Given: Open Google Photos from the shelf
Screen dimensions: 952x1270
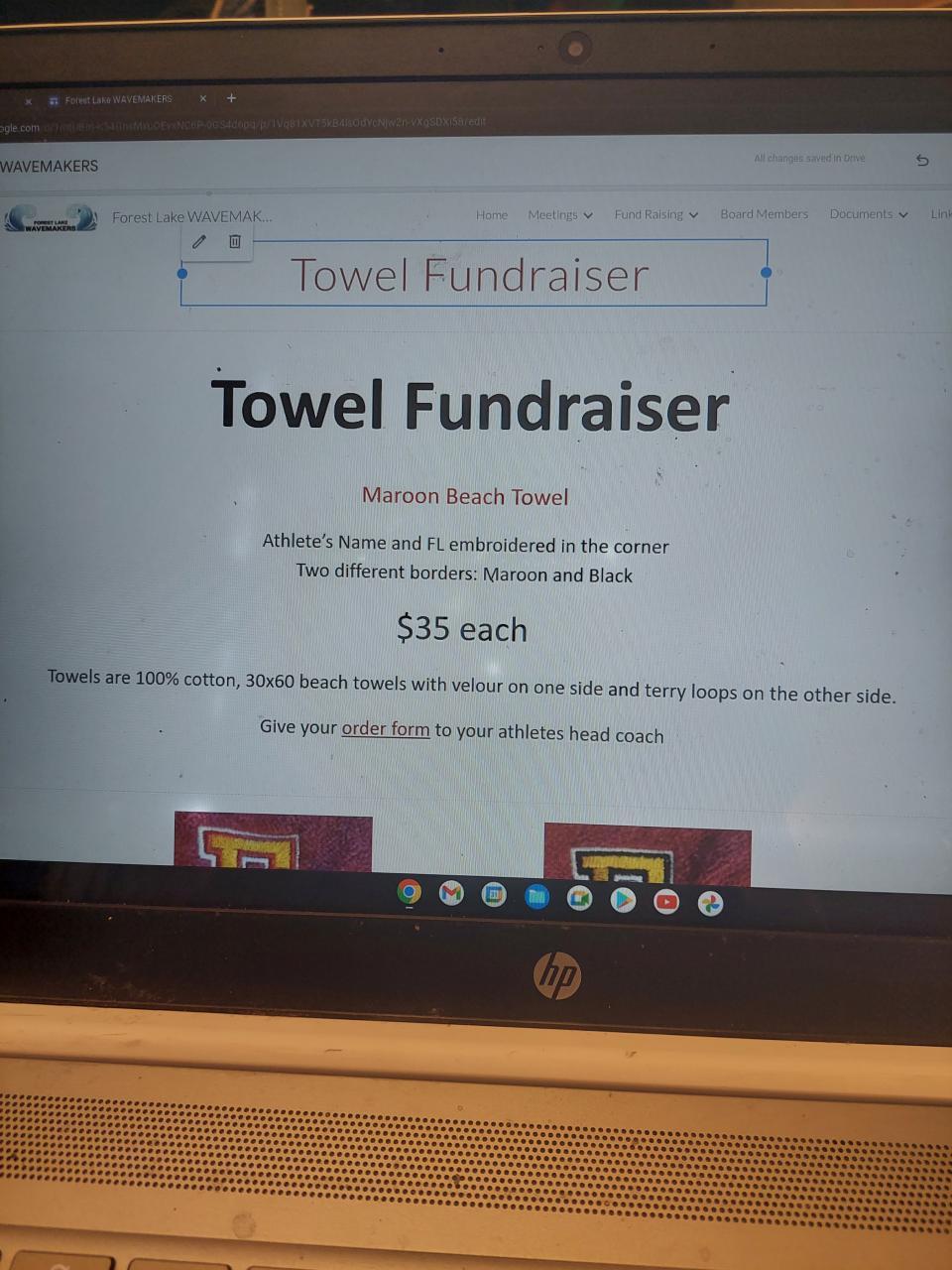Looking at the screenshot, I should tap(710, 902).
